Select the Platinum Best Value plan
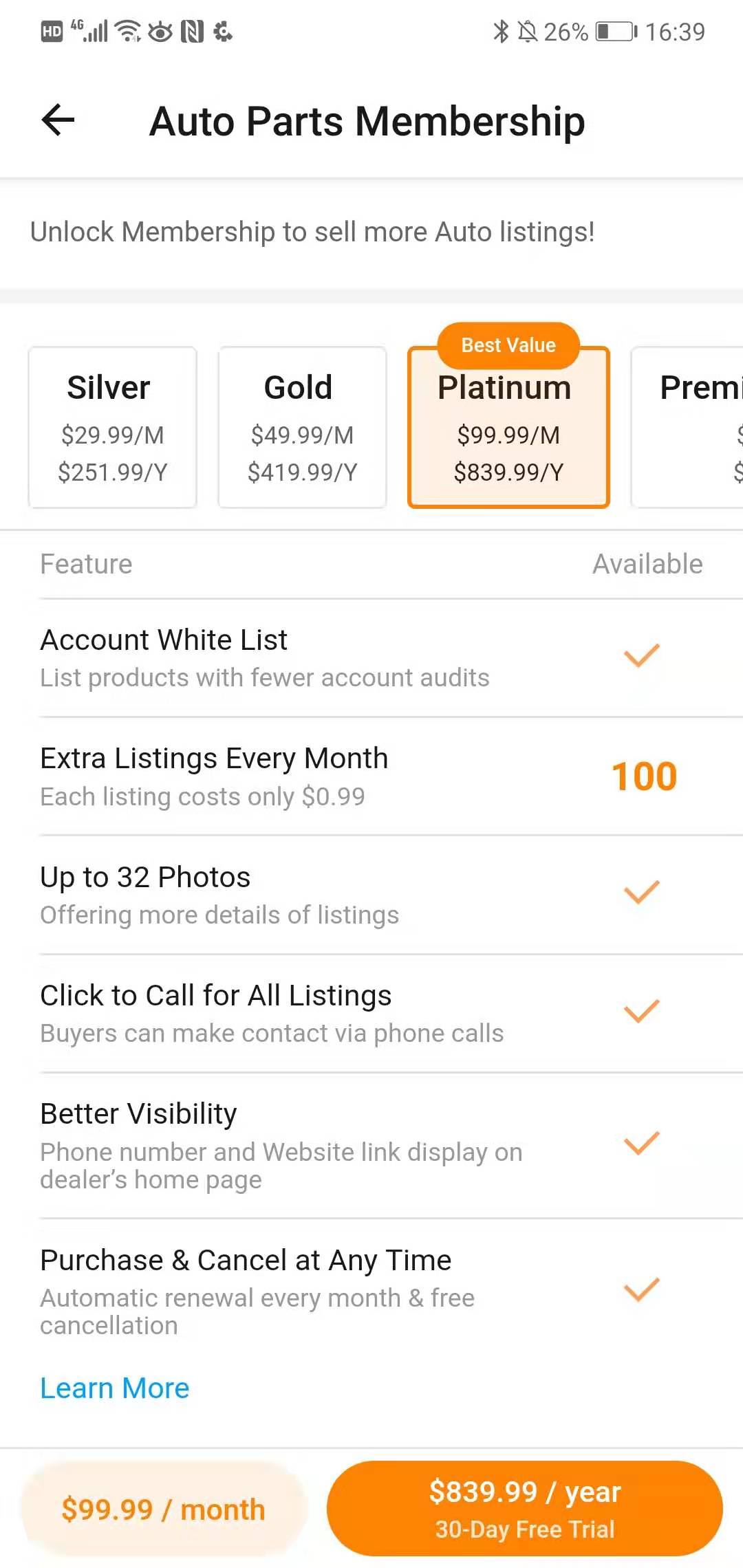The height and width of the screenshot is (1568, 743). point(508,427)
